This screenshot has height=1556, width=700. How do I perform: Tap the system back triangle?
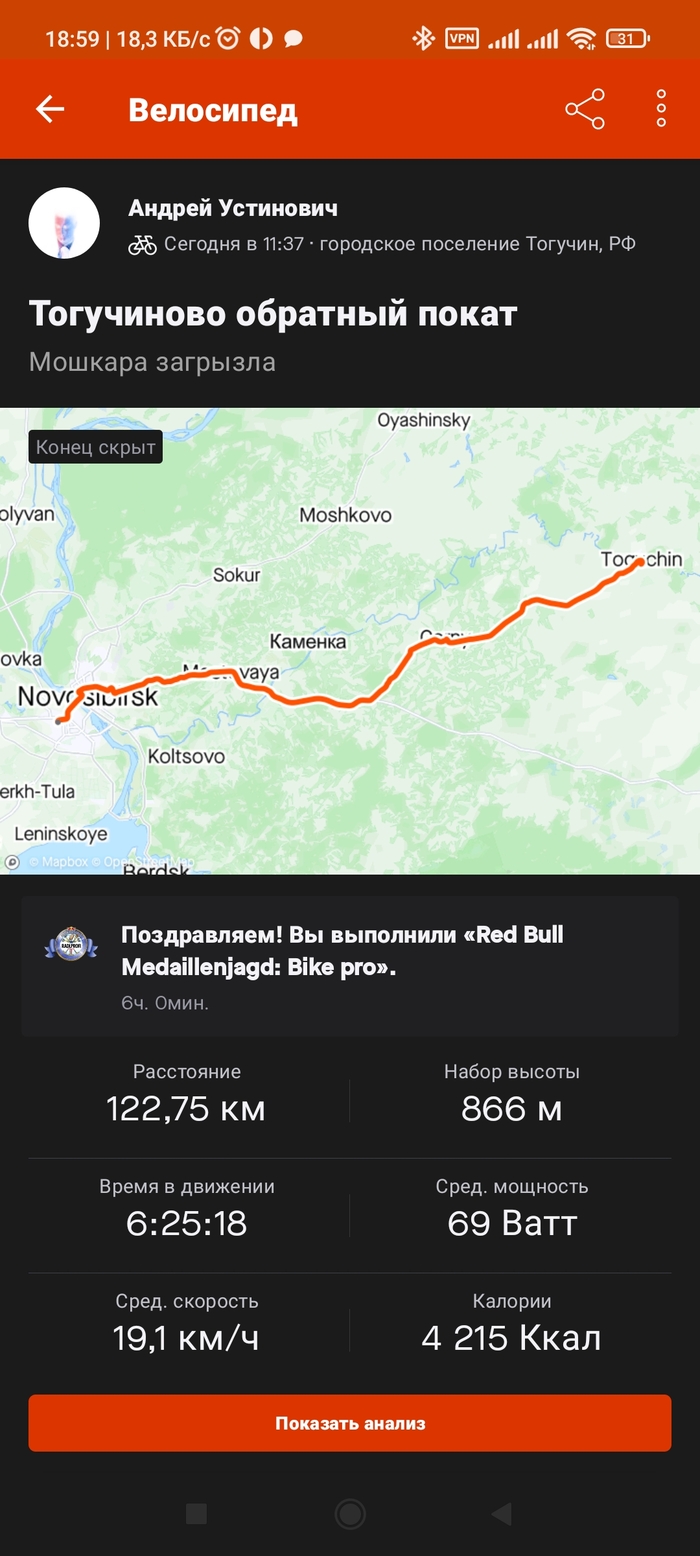click(x=501, y=1514)
